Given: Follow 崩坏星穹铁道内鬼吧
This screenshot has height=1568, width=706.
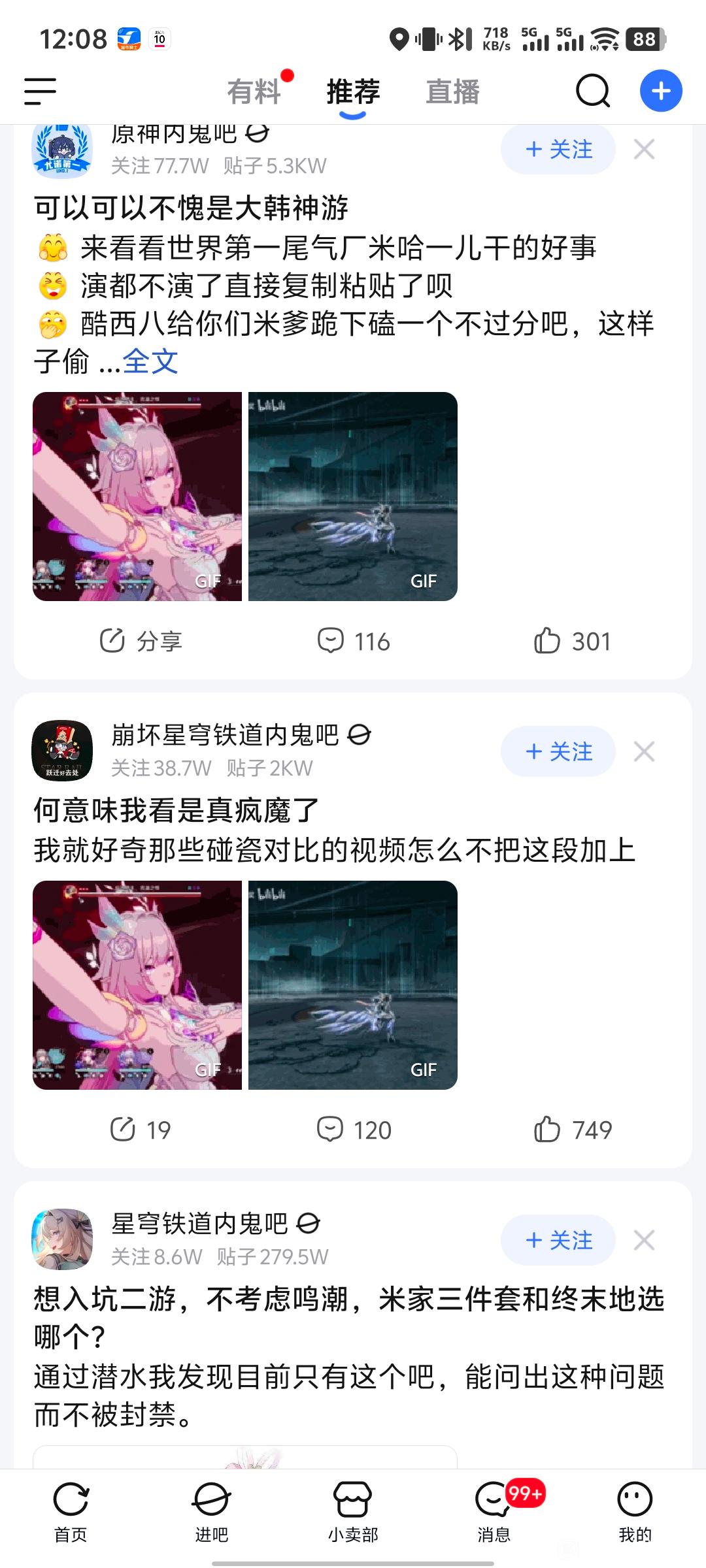Looking at the screenshot, I should (558, 751).
